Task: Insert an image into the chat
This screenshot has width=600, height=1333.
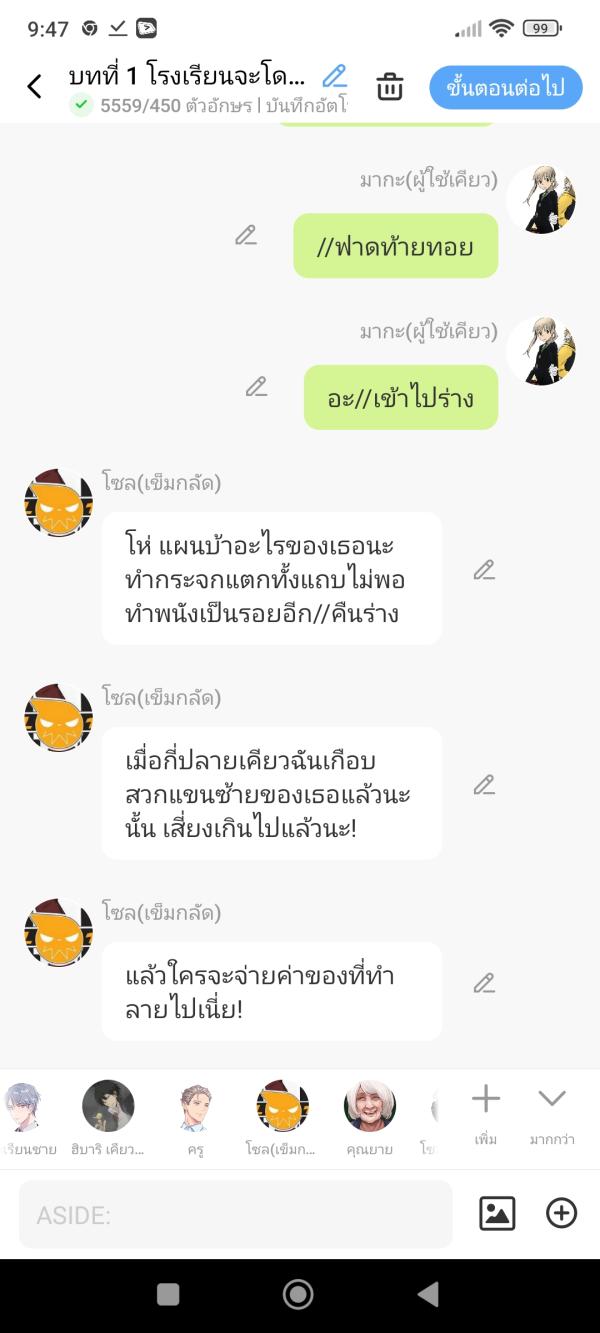Action: tap(497, 1214)
